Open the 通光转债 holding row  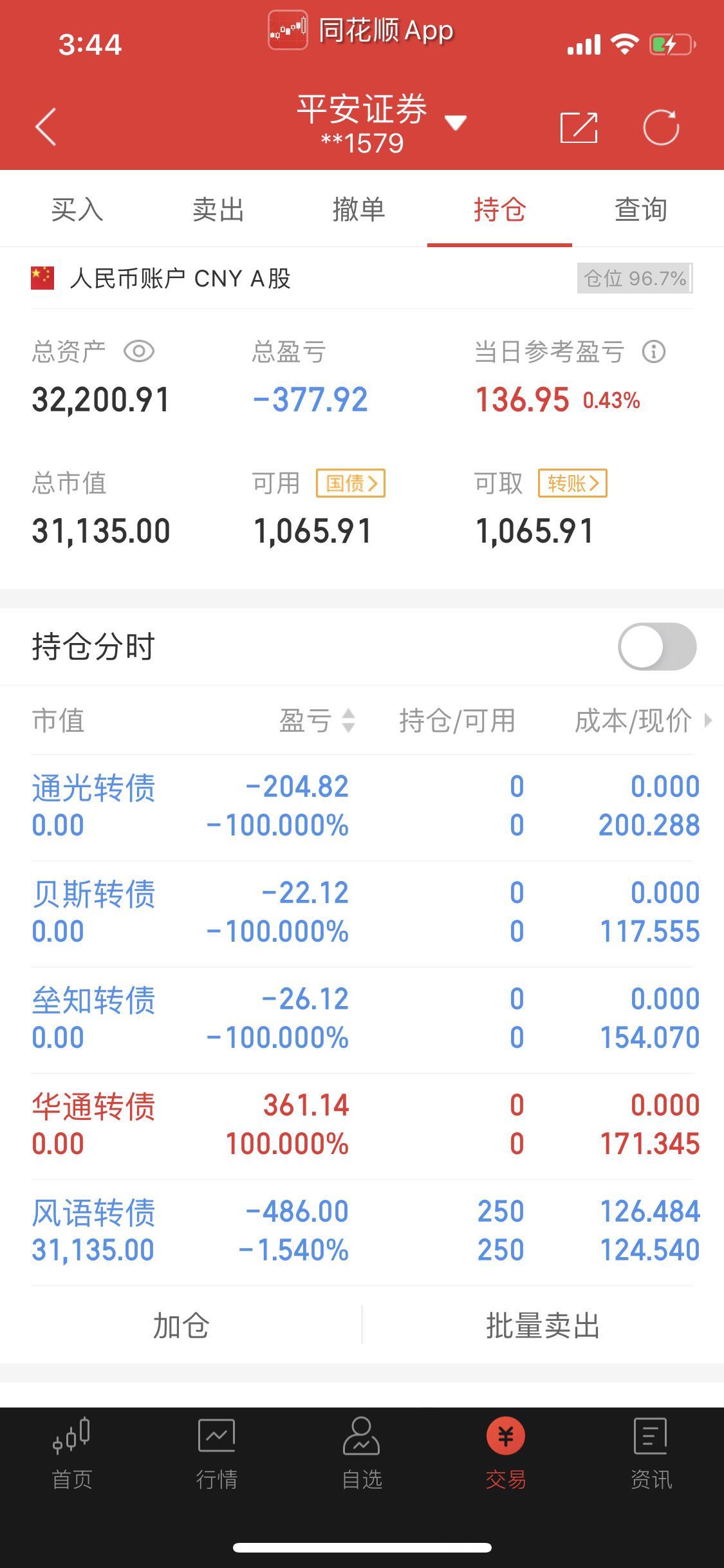362,807
